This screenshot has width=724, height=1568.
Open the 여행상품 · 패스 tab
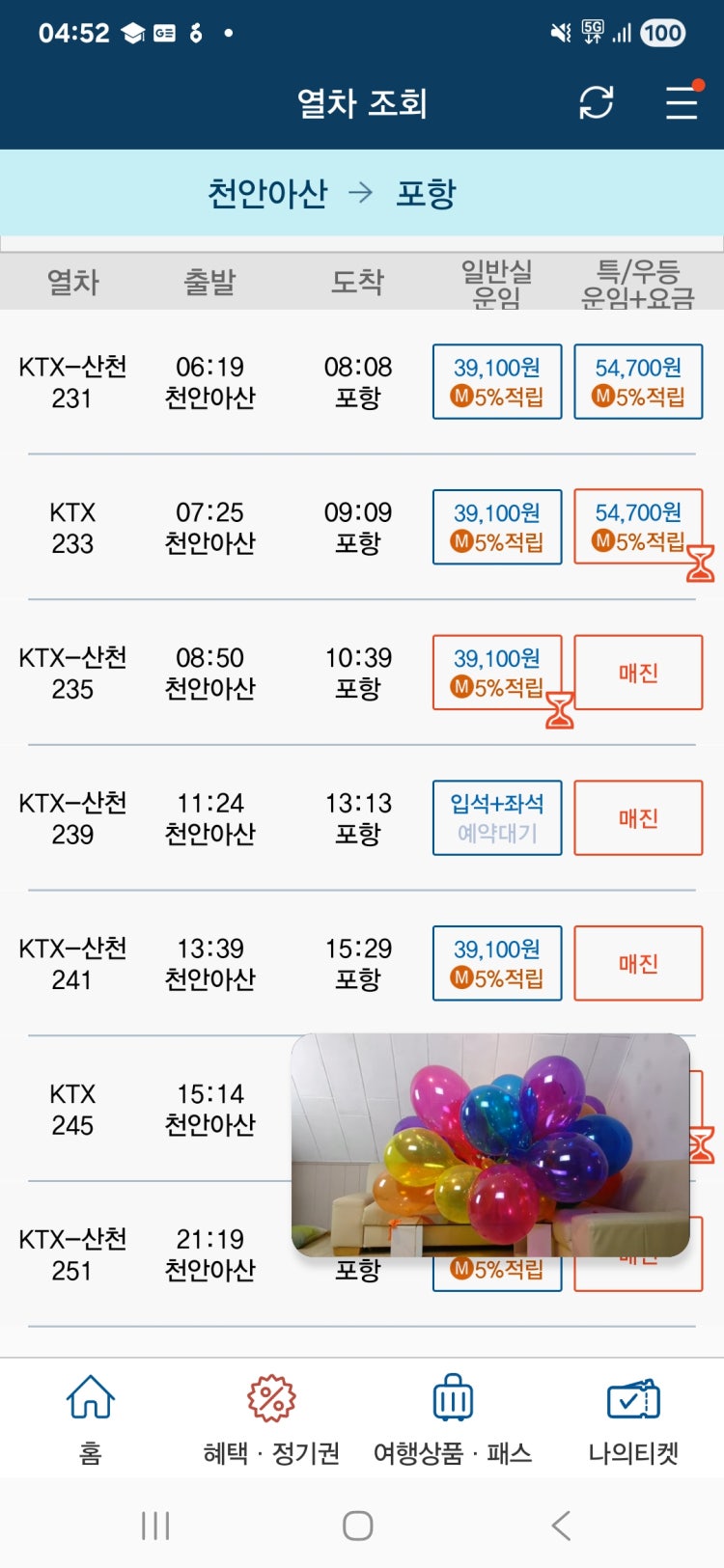pyautogui.click(x=453, y=1418)
